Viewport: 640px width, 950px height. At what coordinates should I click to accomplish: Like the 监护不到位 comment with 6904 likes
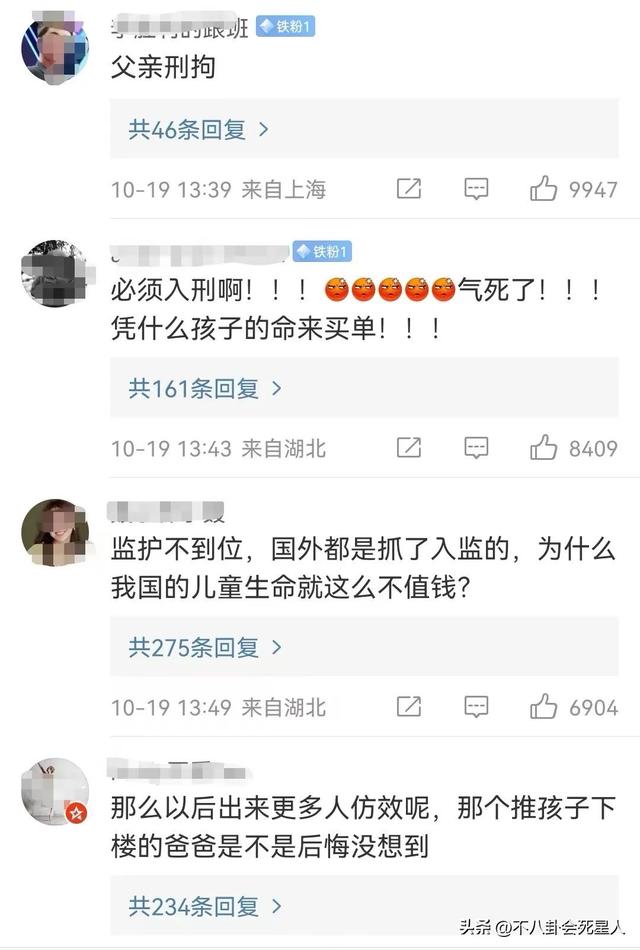(544, 707)
